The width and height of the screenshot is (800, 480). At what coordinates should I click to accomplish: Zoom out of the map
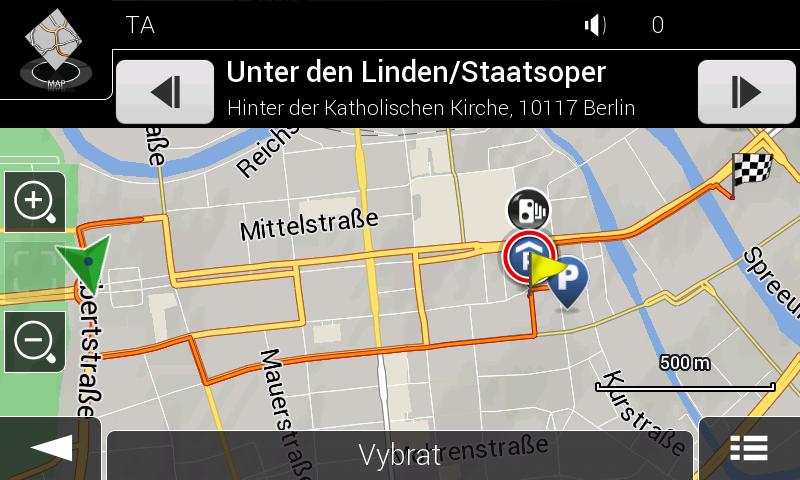coord(35,341)
